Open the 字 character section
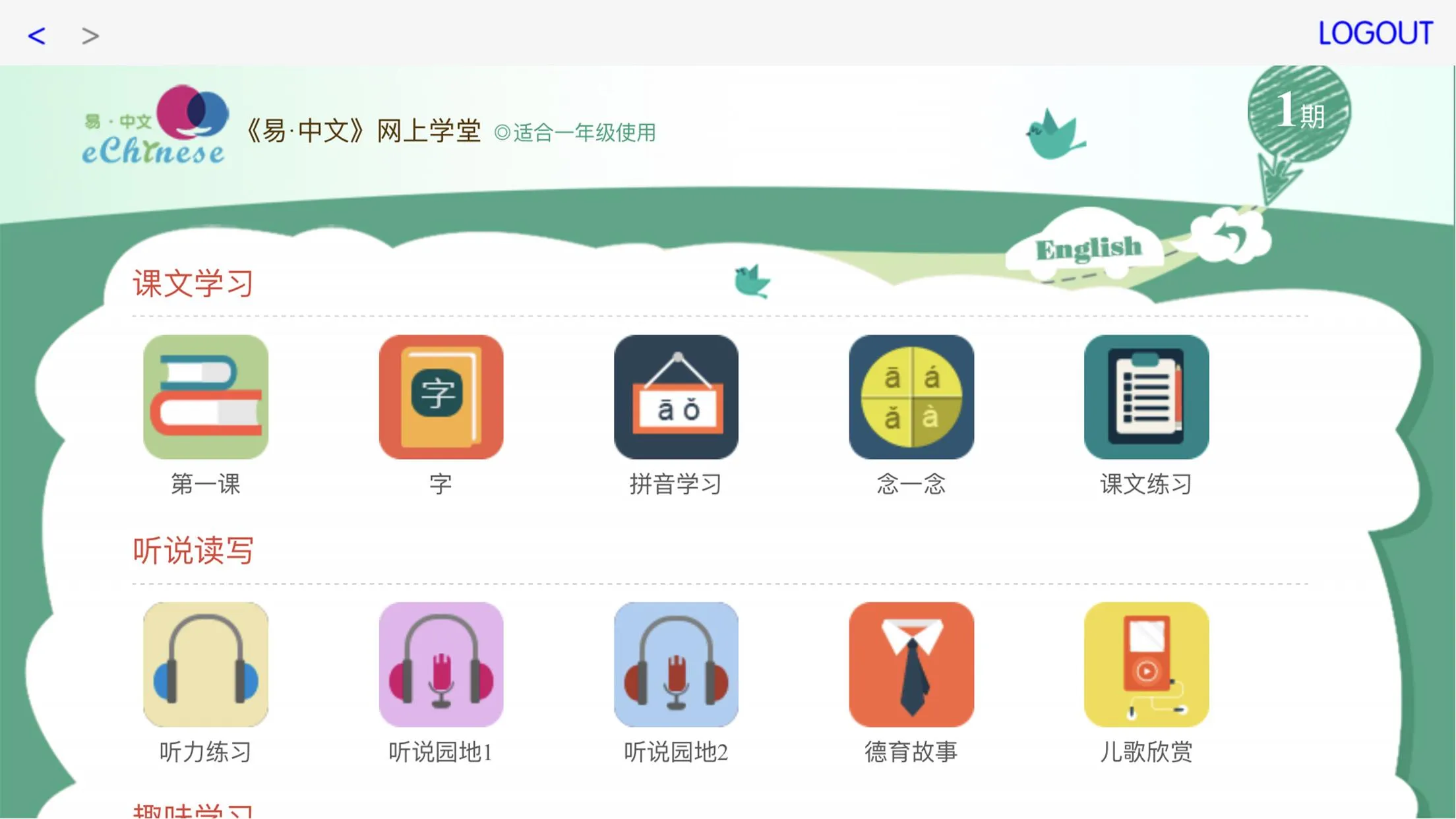 440,397
